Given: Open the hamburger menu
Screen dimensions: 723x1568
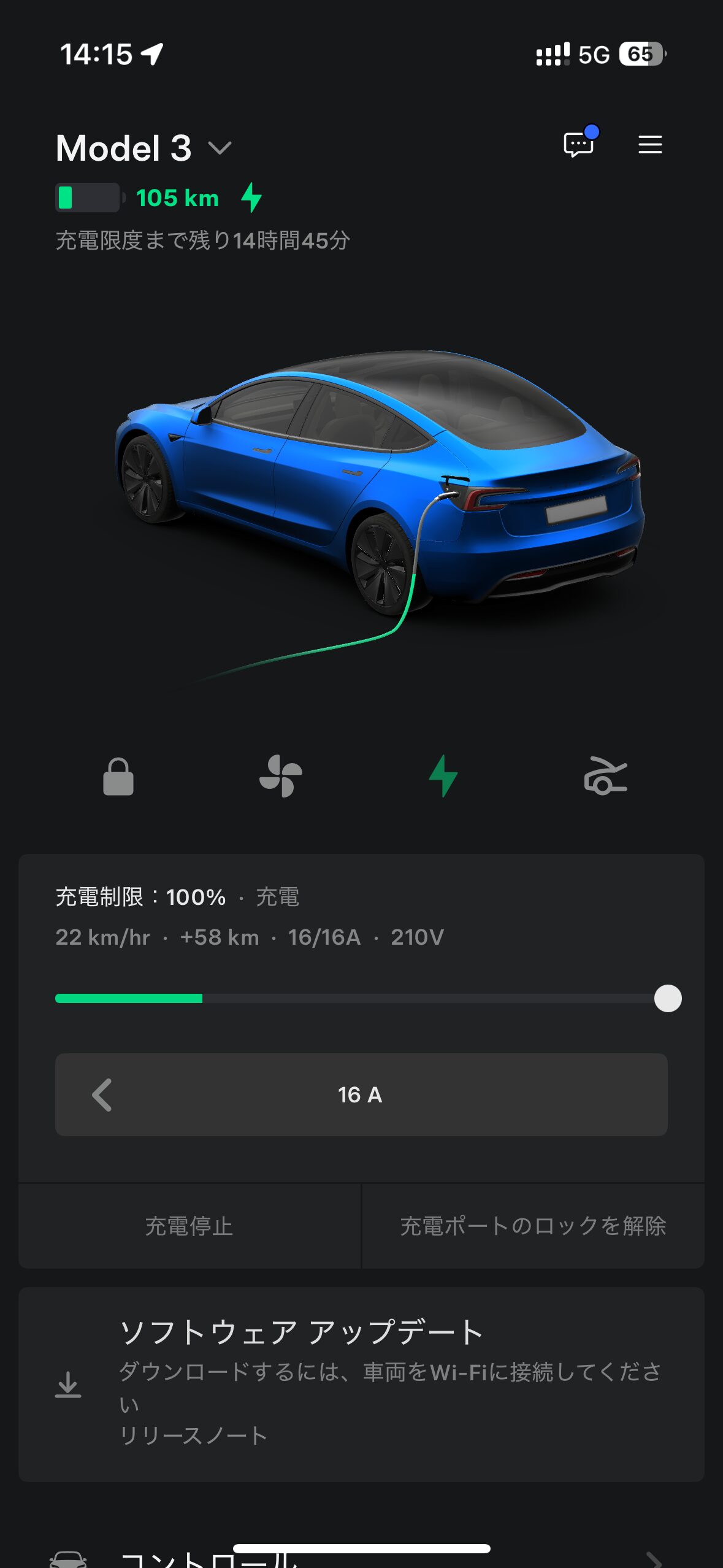Looking at the screenshot, I should click(x=649, y=145).
